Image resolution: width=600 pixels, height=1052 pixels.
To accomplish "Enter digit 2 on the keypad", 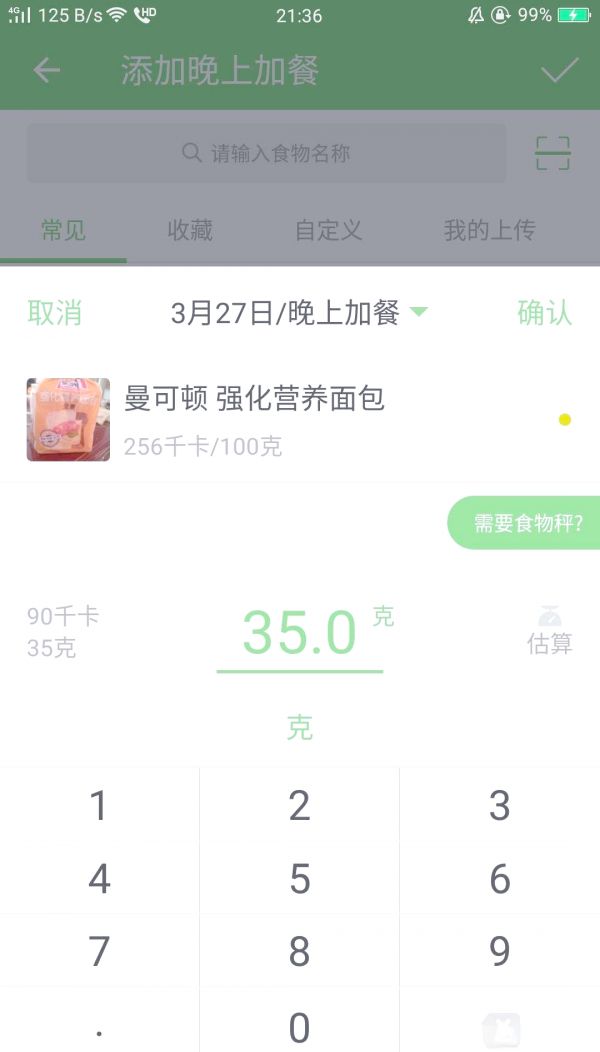I will (x=299, y=805).
